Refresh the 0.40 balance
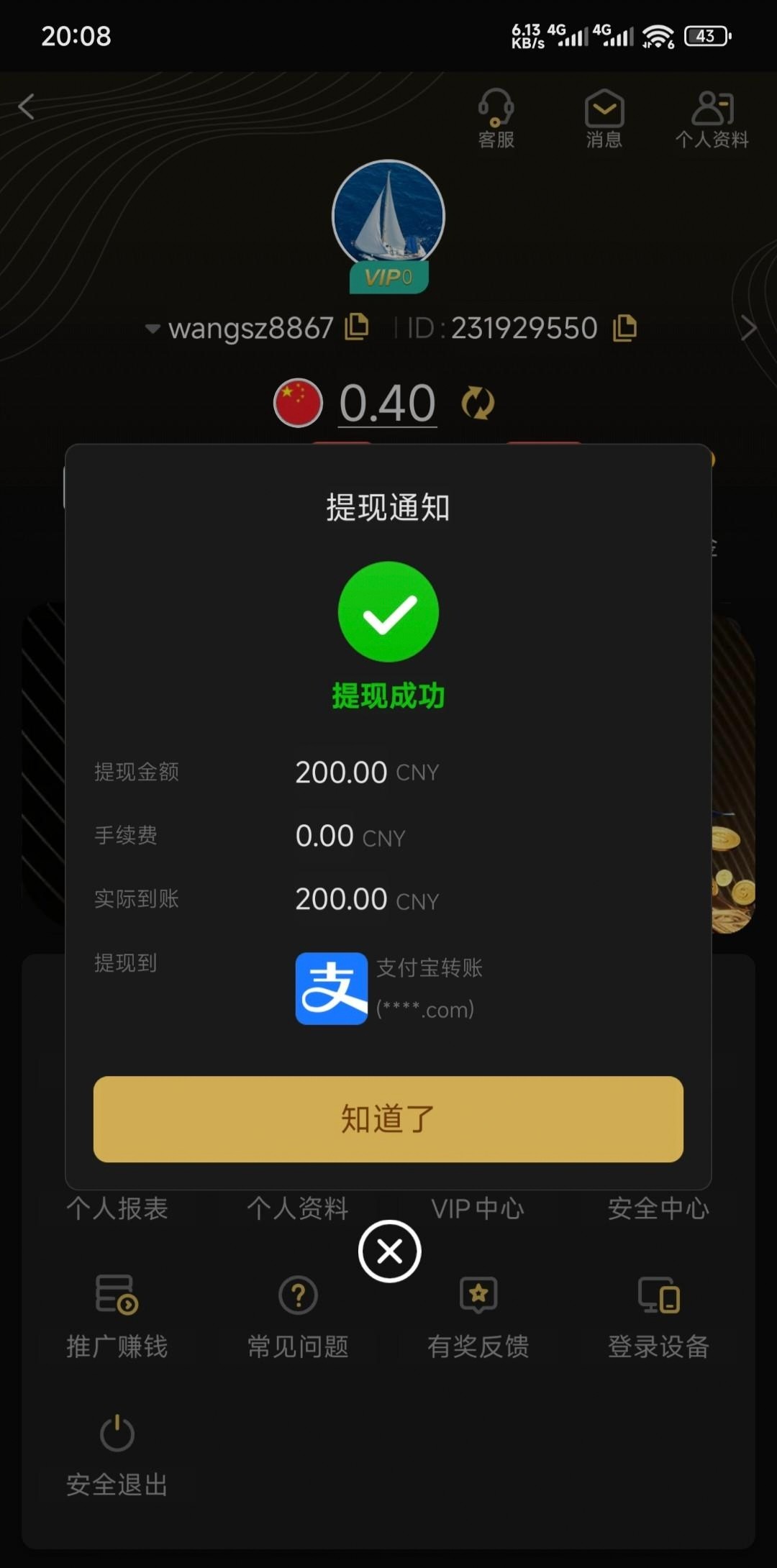The image size is (777, 1568). (478, 403)
